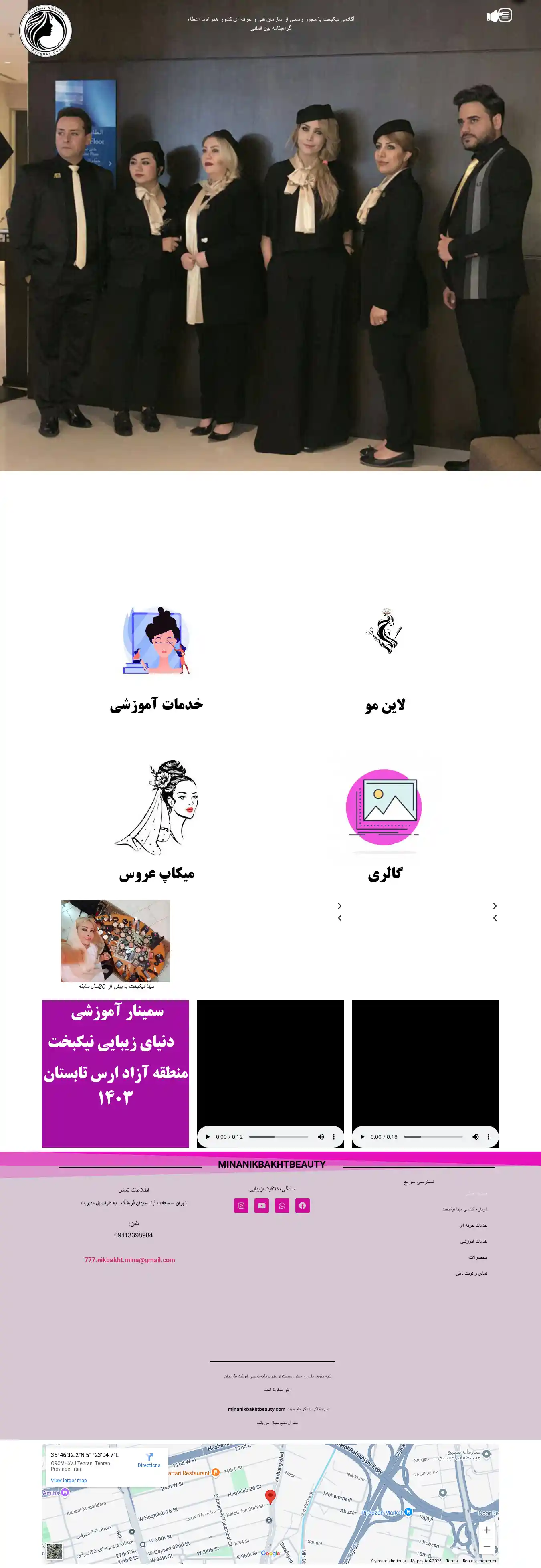This screenshot has width=541, height=1568.
Task: Open the خدمات آموزشی section tile
Action: [x=156, y=704]
